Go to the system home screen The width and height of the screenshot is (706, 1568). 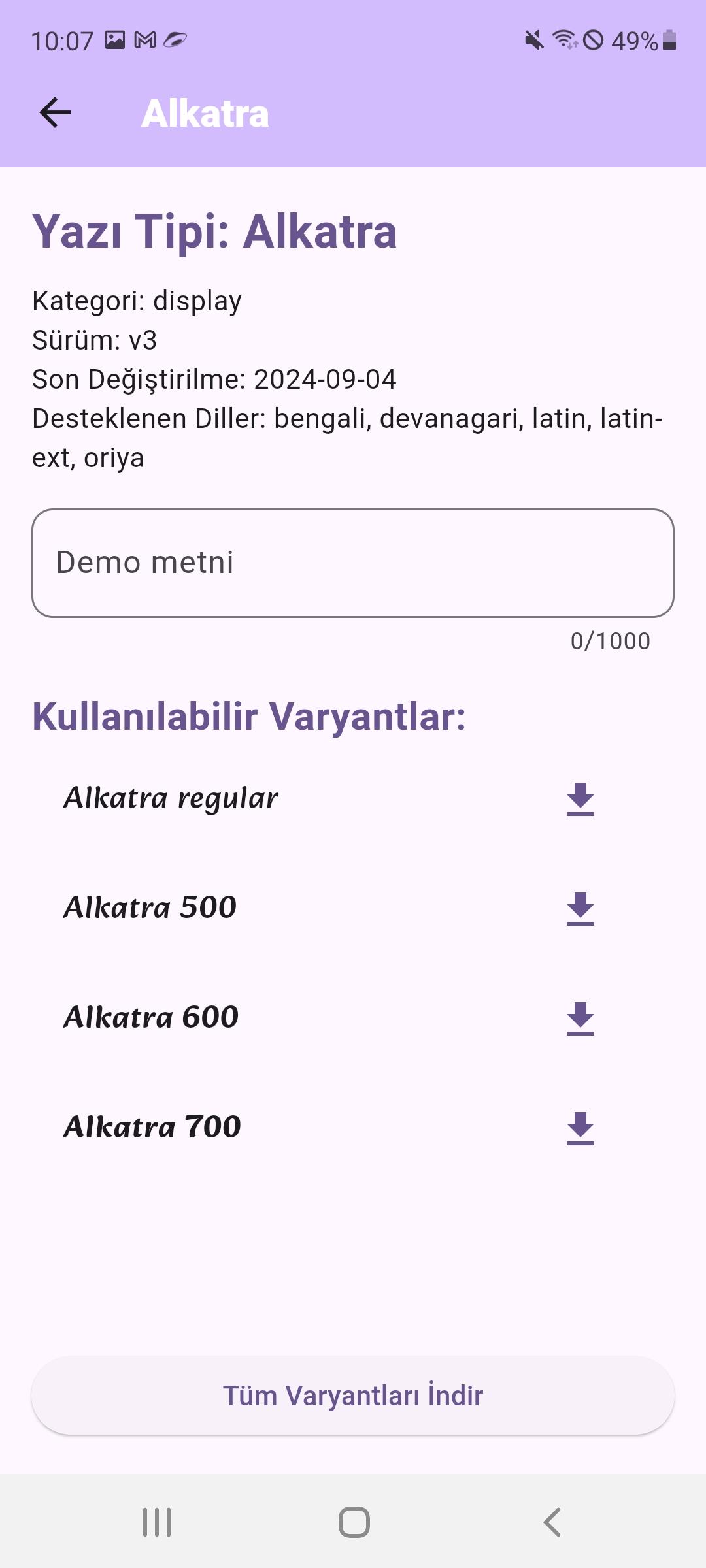(x=354, y=1522)
